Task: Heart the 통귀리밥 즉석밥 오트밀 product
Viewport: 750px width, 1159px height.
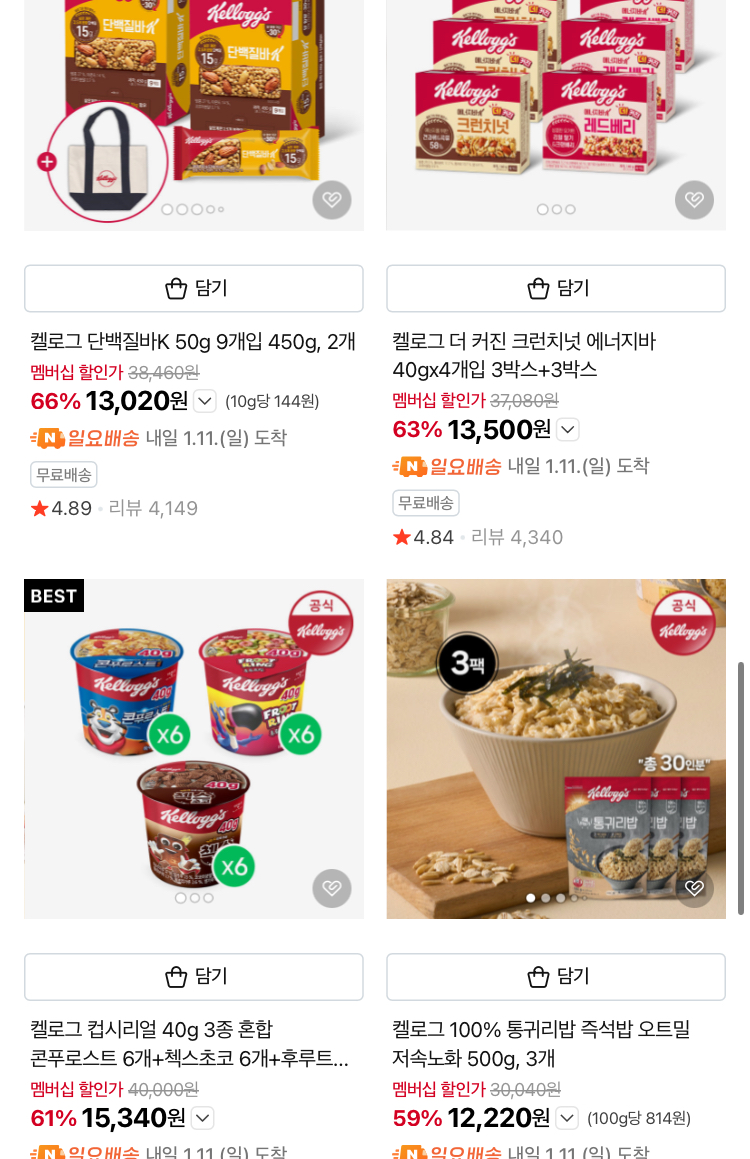Action: (x=694, y=888)
